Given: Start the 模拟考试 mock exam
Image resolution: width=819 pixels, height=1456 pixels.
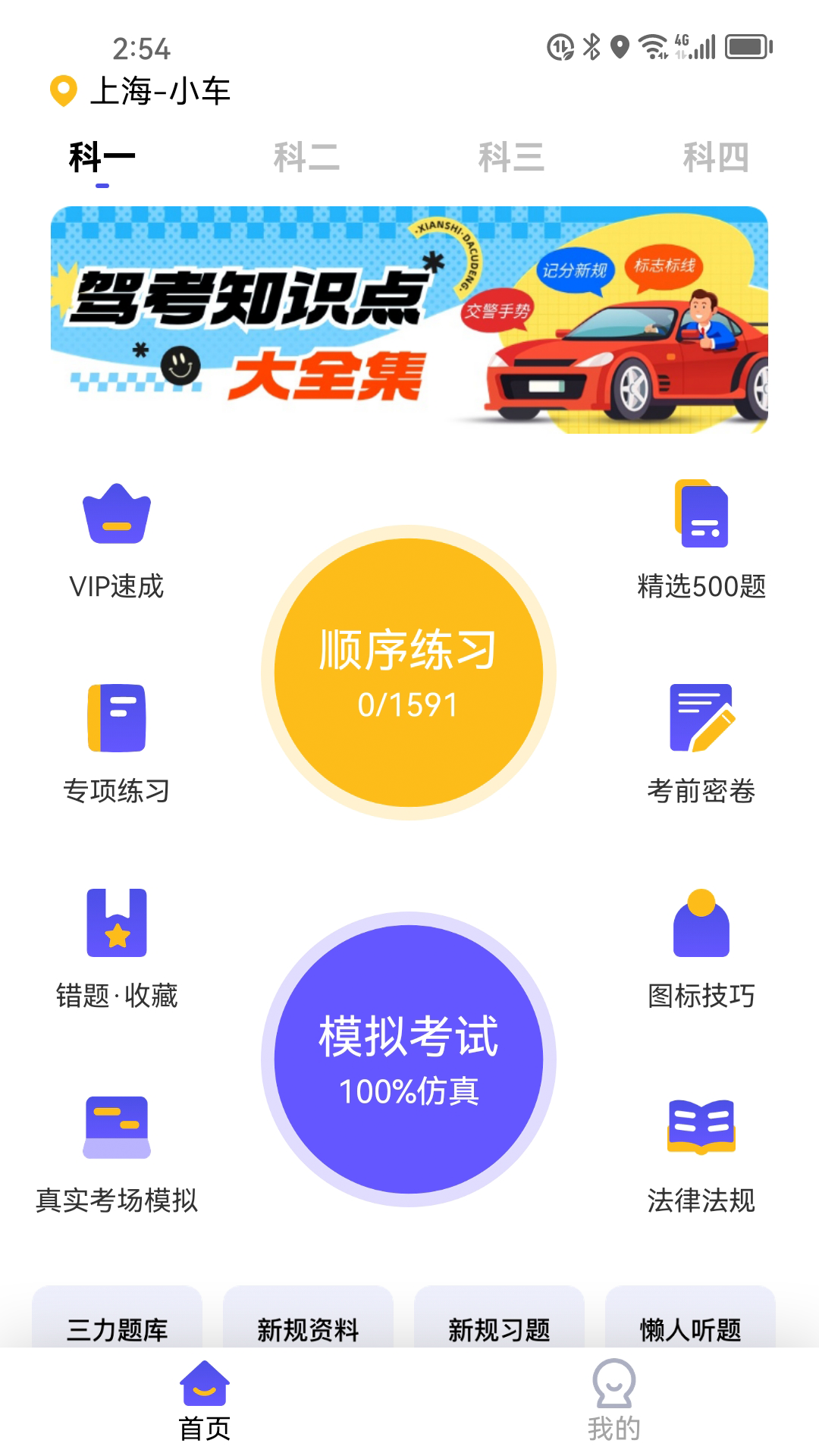Looking at the screenshot, I should click(409, 1059).
